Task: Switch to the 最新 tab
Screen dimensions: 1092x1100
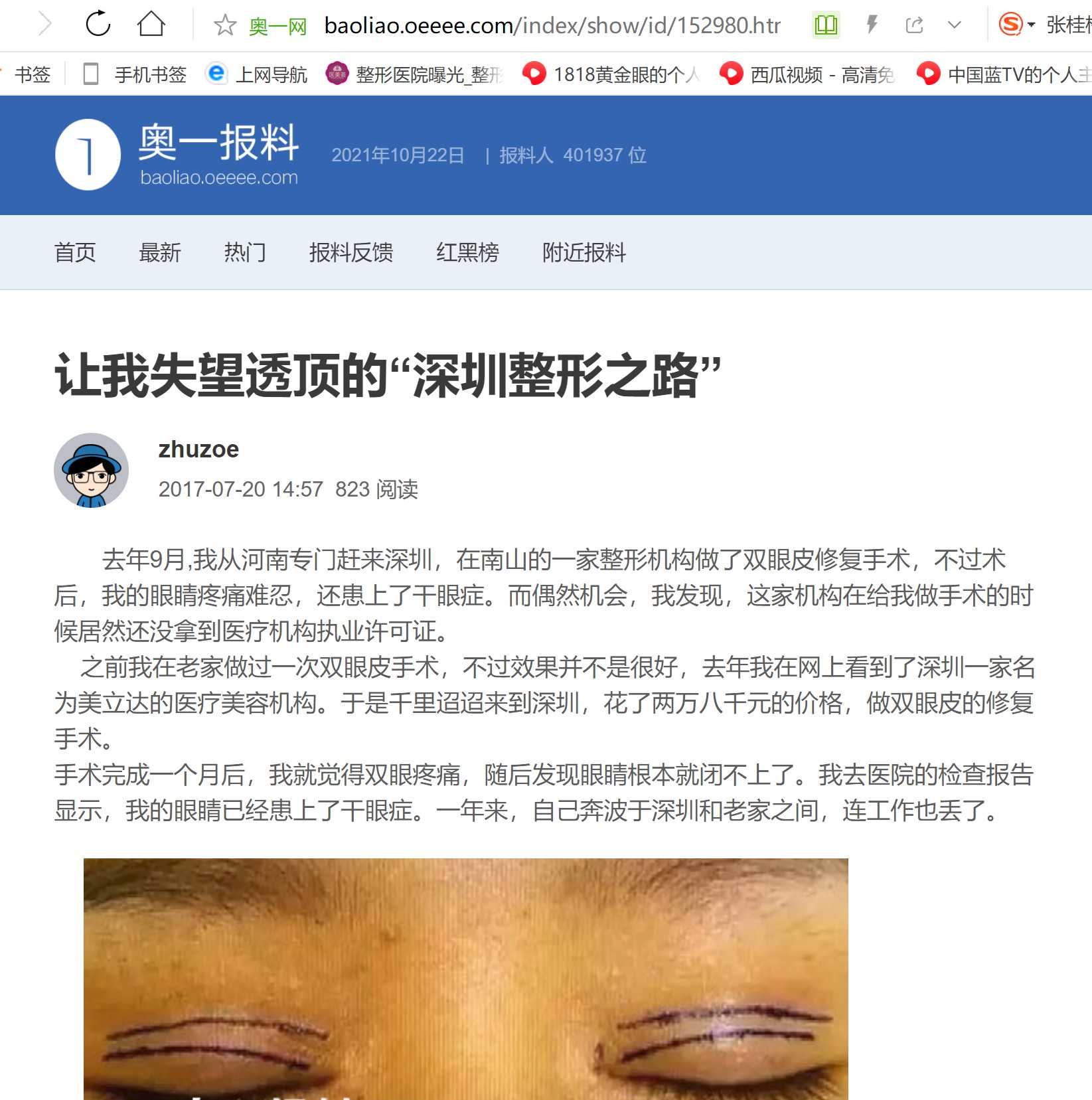Action: coord(160,252)
